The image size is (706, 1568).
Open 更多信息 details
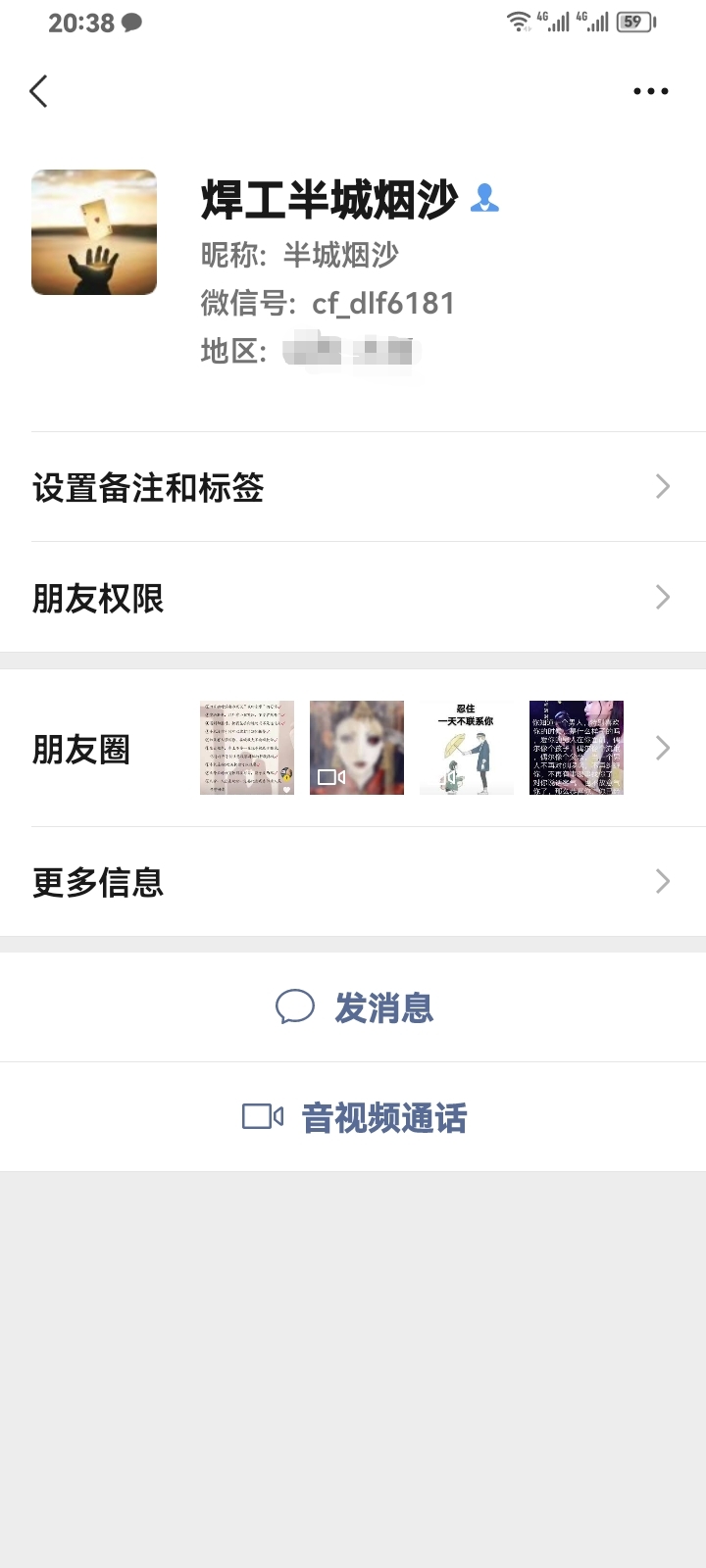pyautogui.click(x=353, y=882)
